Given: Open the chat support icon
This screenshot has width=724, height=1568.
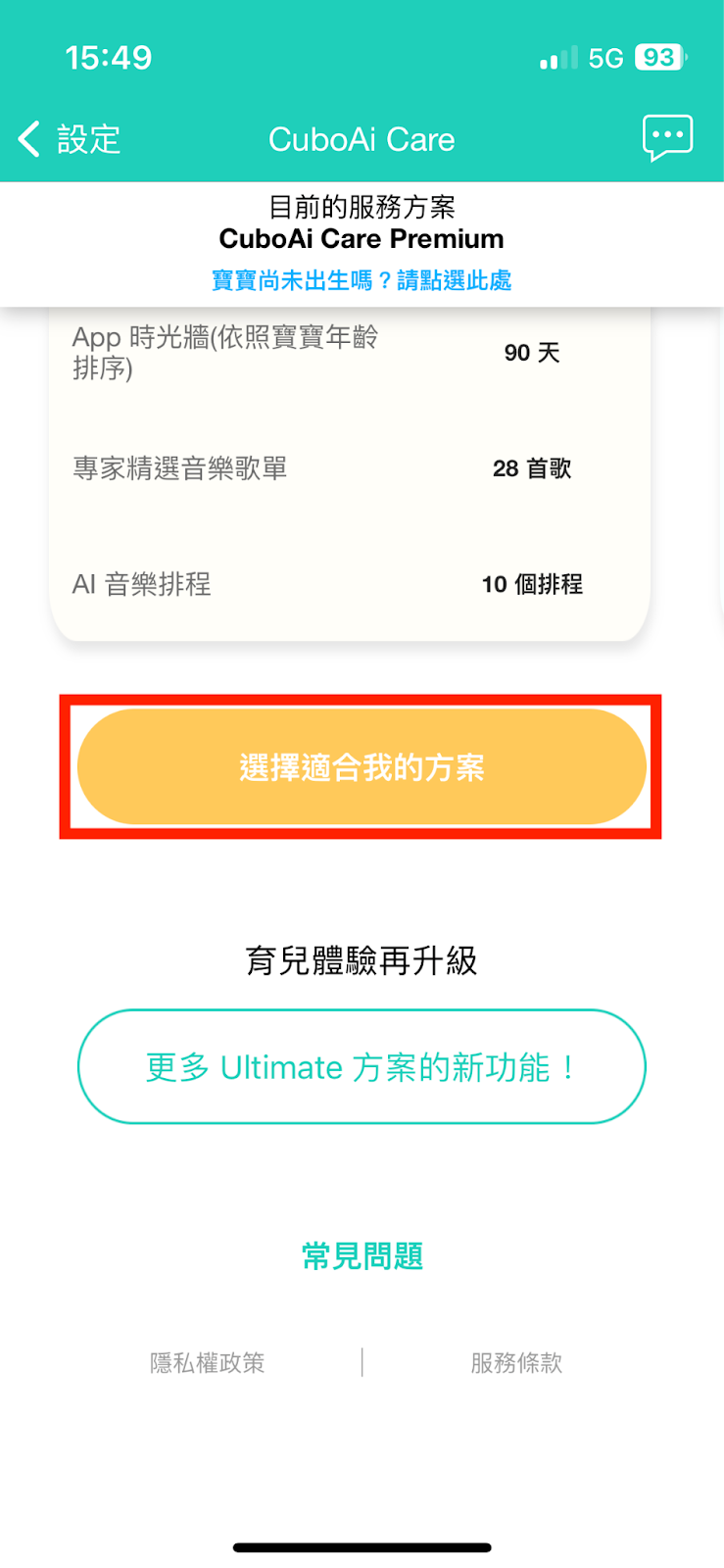Looking at the screenshot, I should coord(667,138).
